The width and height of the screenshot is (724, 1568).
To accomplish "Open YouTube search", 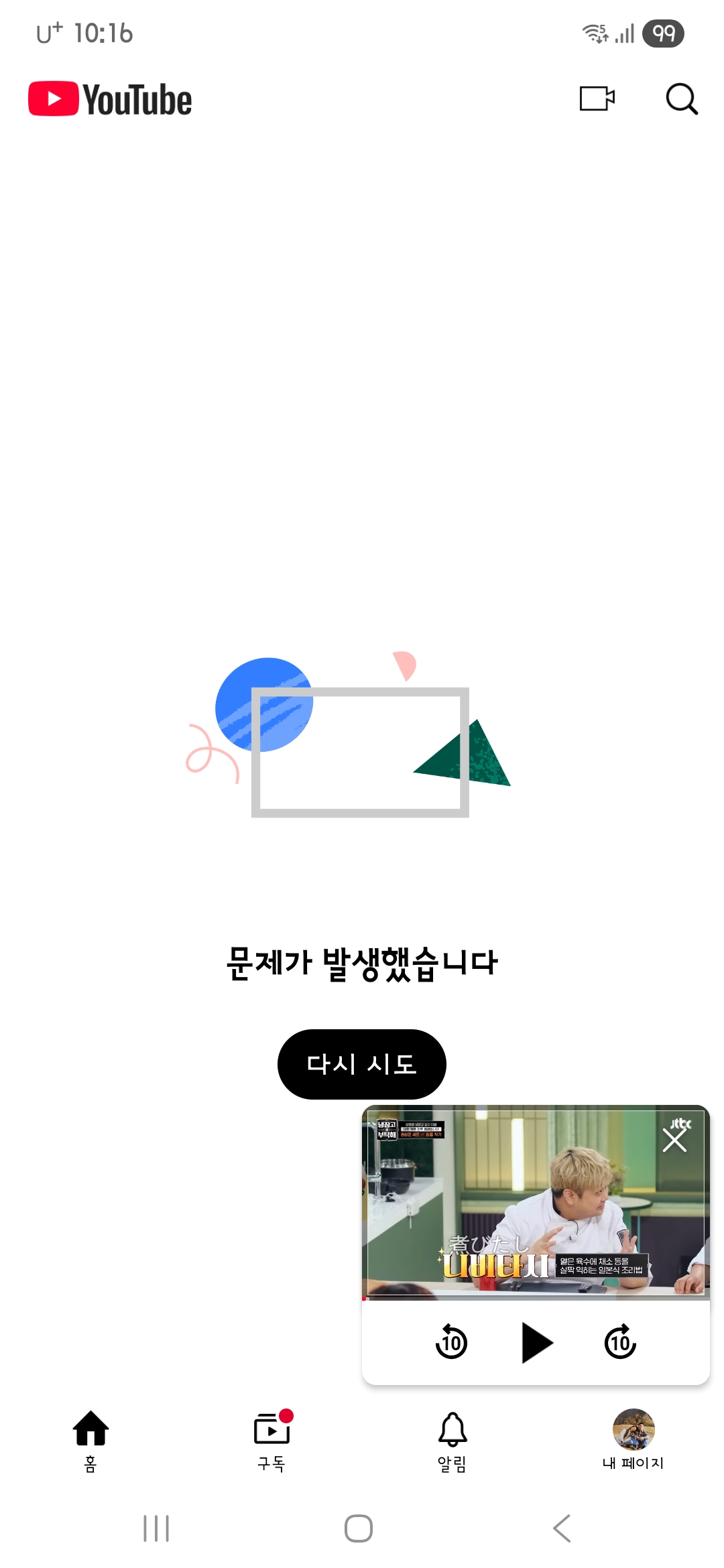I will click(x=682, y=99).
